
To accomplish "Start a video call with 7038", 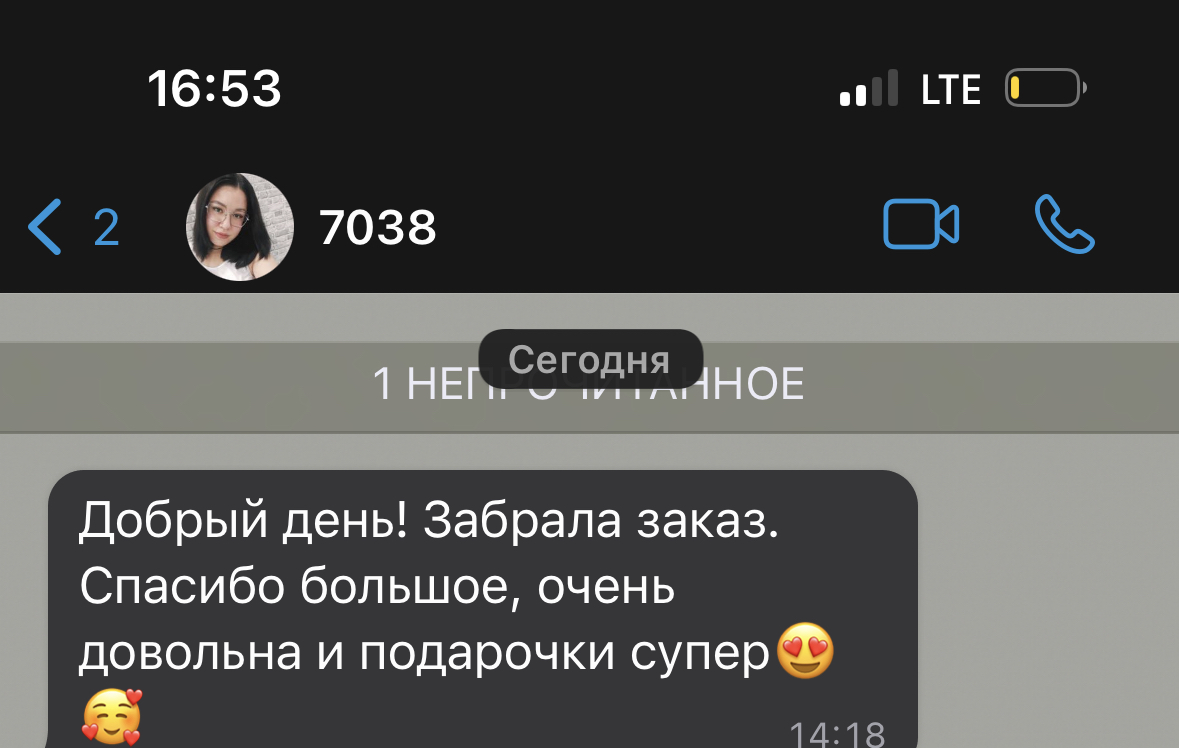I will pyautogui.click(x=921, y=225).
